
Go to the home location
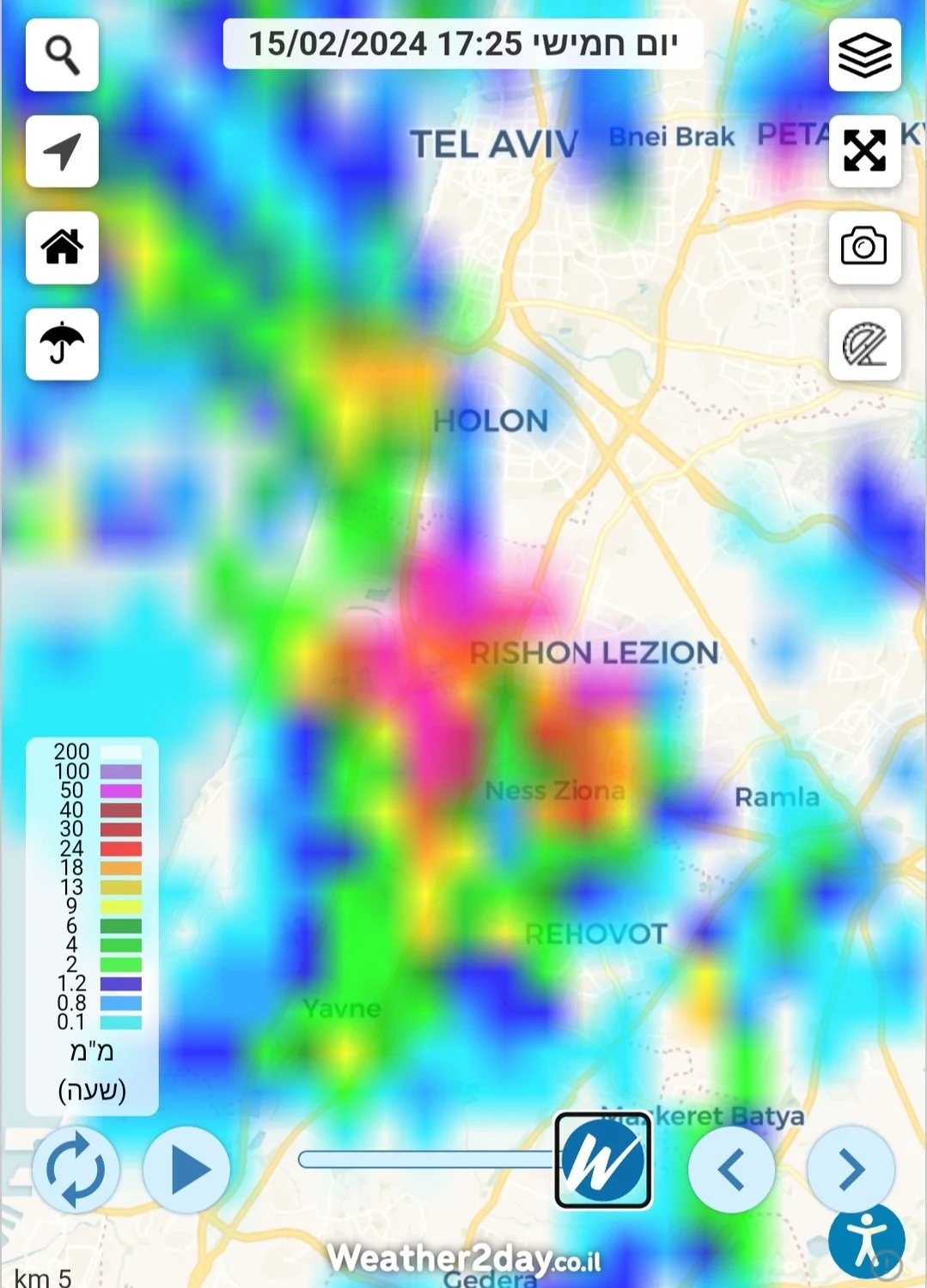pos(62,247)
